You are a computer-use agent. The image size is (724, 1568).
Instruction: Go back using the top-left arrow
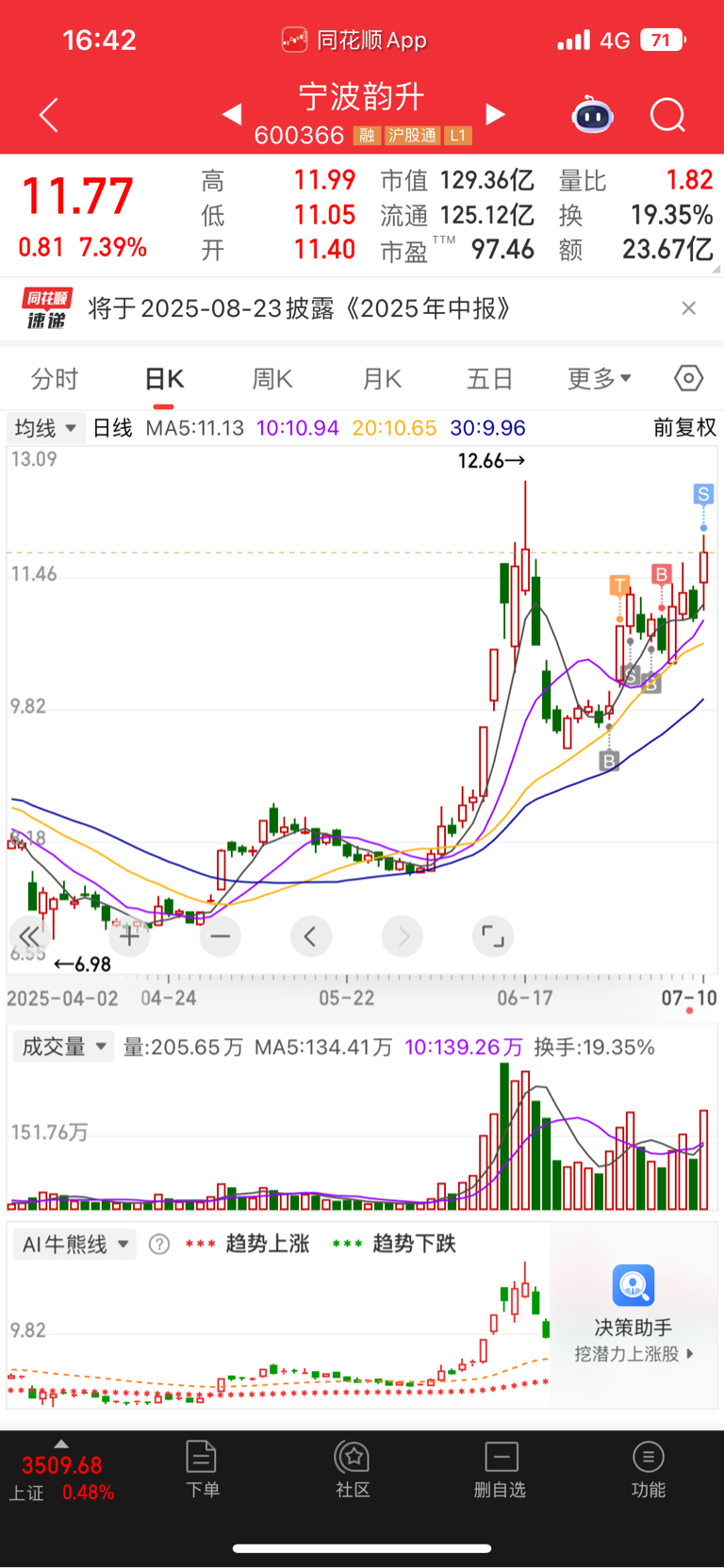point(49,115)
